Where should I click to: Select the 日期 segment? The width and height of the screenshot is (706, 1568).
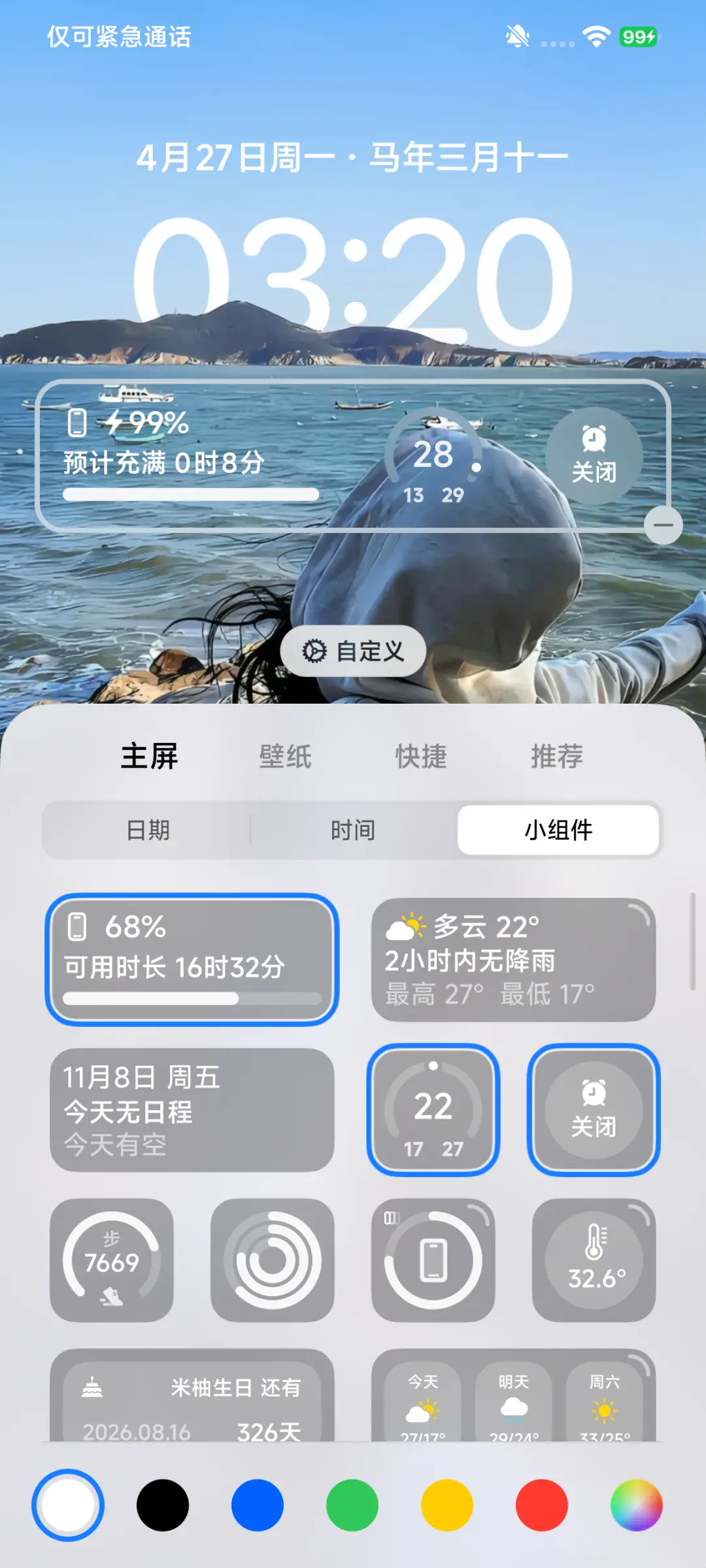pyautogui.click(x=149, y=830)
